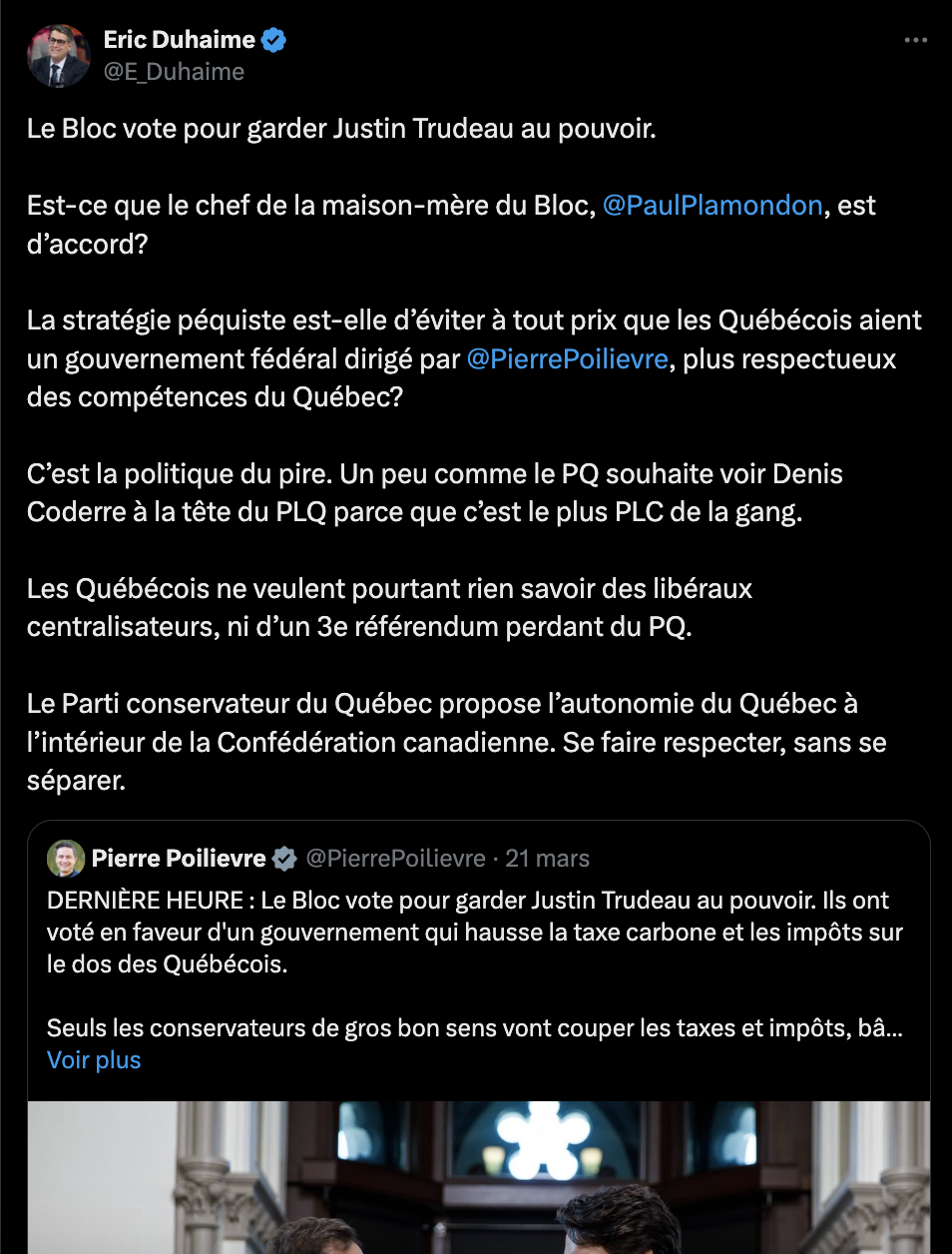Open the @PierrePoilievre mention in the tweet
This screenshot has height=1254, width=952.
567,359
